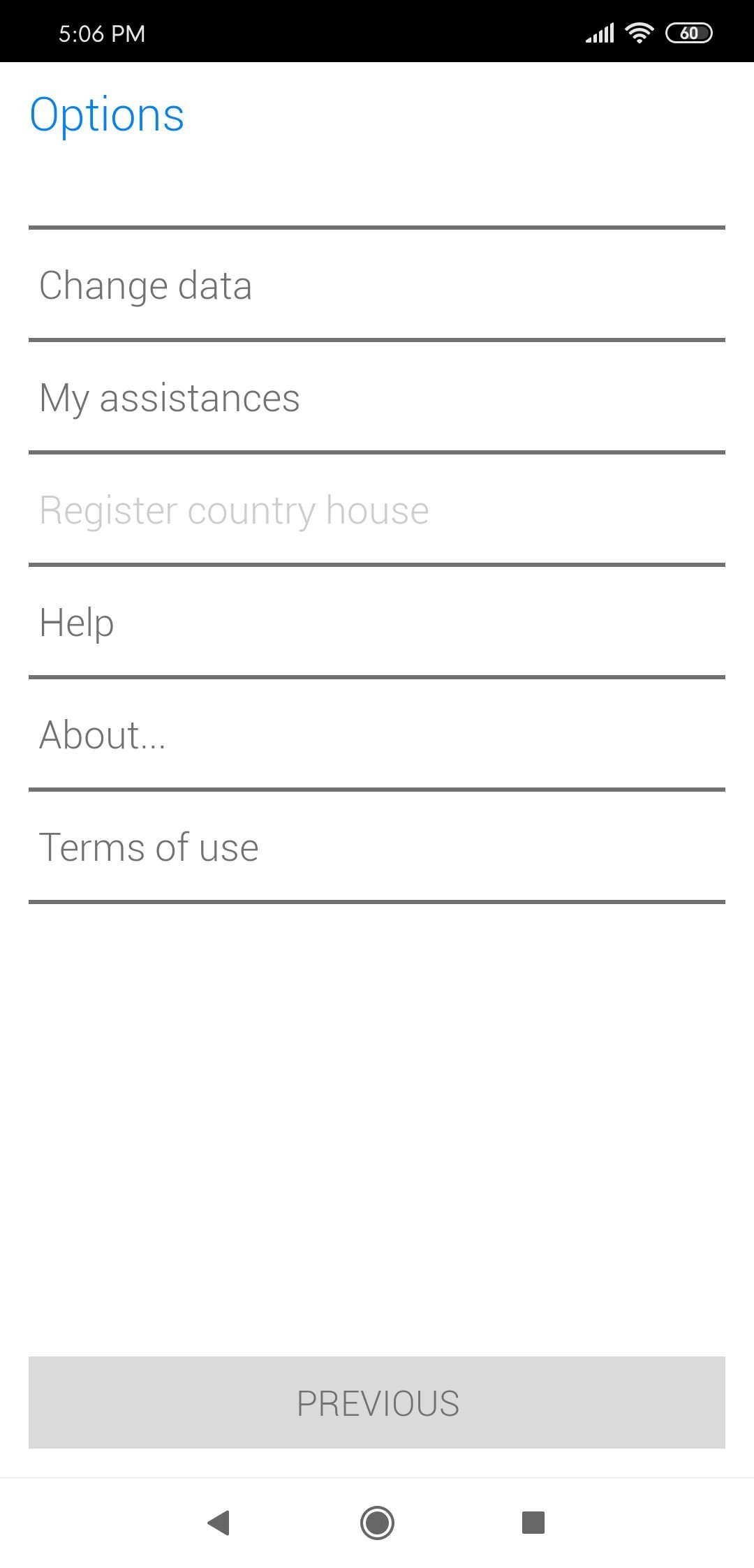Open the Help section
Screen dimensions: 754x1568
coord(377,622)
